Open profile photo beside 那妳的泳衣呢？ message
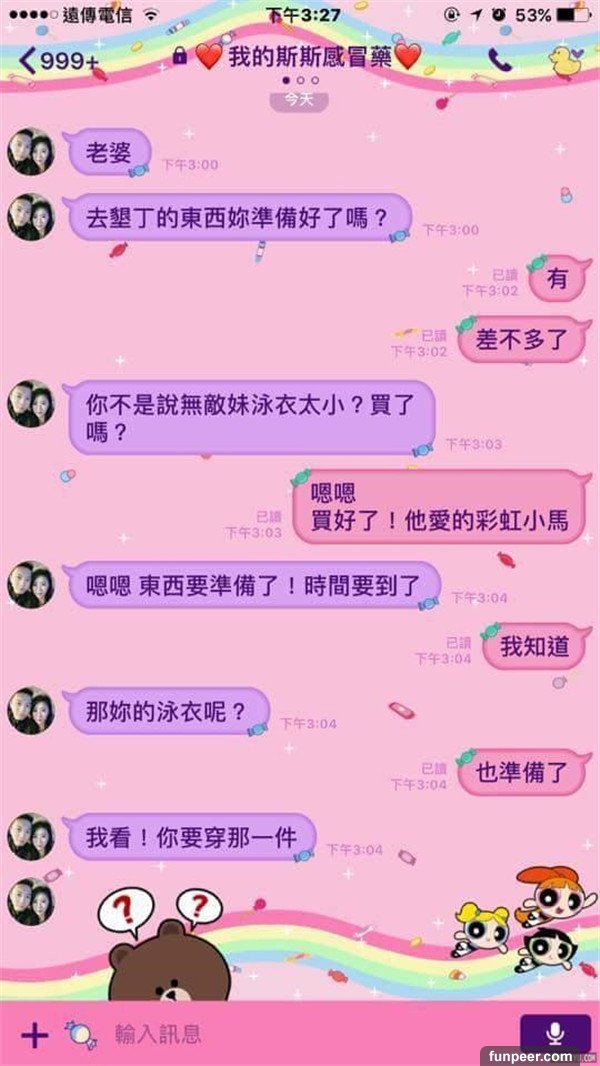Screen dimensions: 600x1066 31,710
